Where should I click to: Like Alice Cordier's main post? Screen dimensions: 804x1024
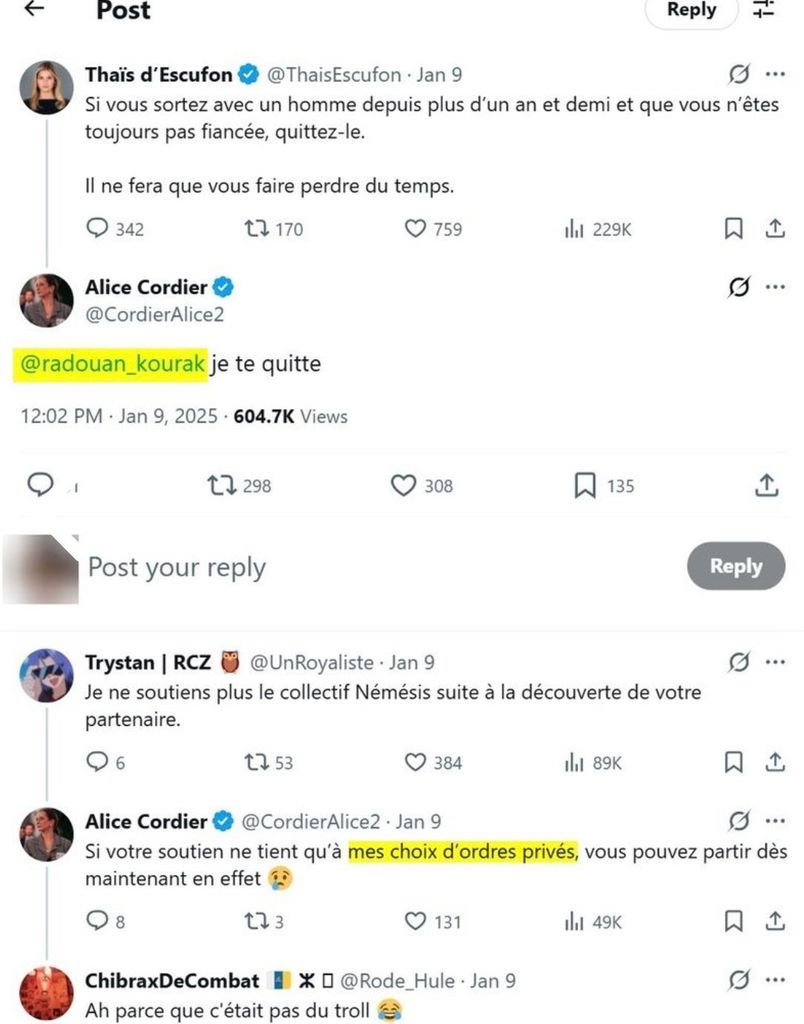pyautogui.click(x=403, y=486)
